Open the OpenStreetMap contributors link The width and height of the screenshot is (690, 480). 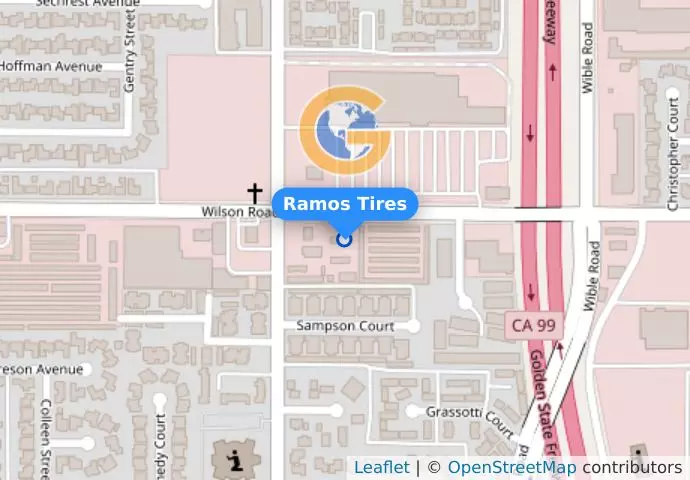(x=511, y=467)
